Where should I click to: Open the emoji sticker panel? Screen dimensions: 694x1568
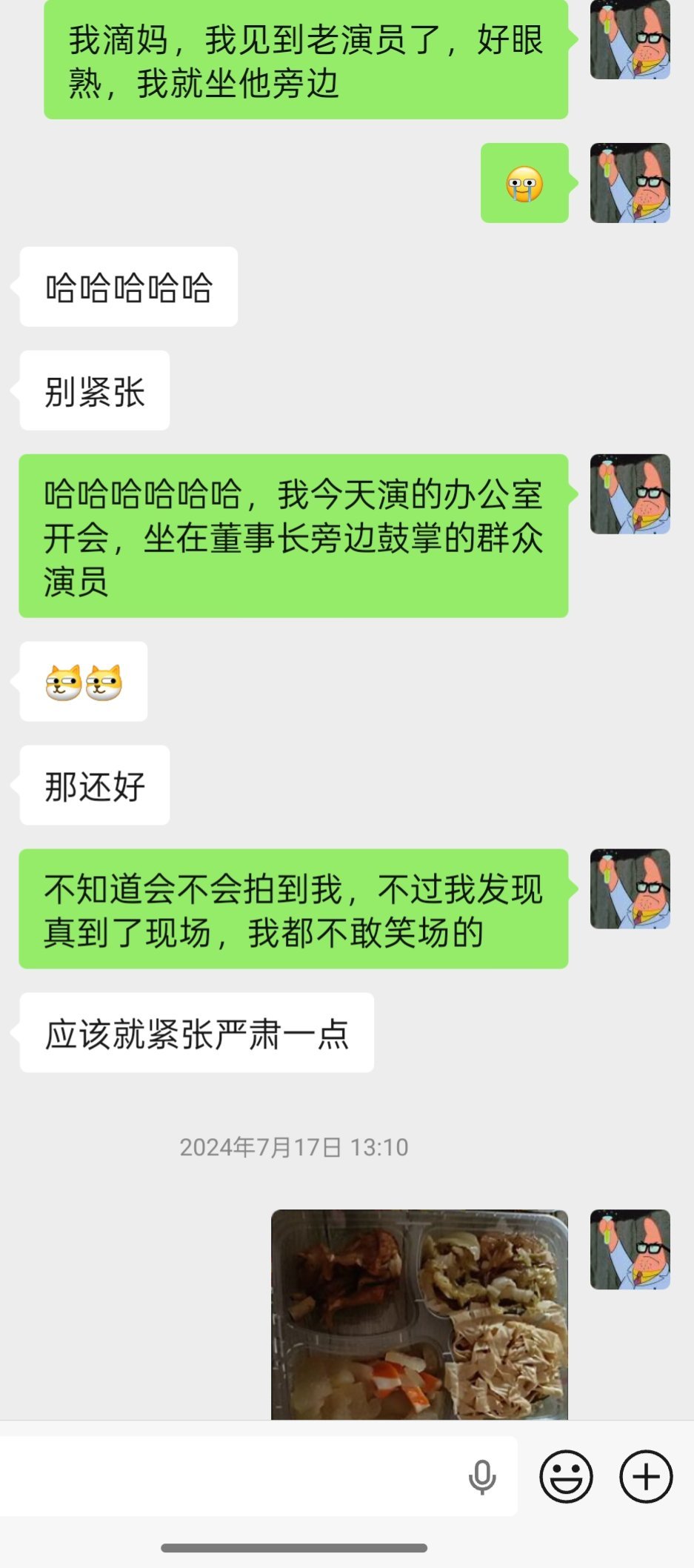tap(566, 1477)
